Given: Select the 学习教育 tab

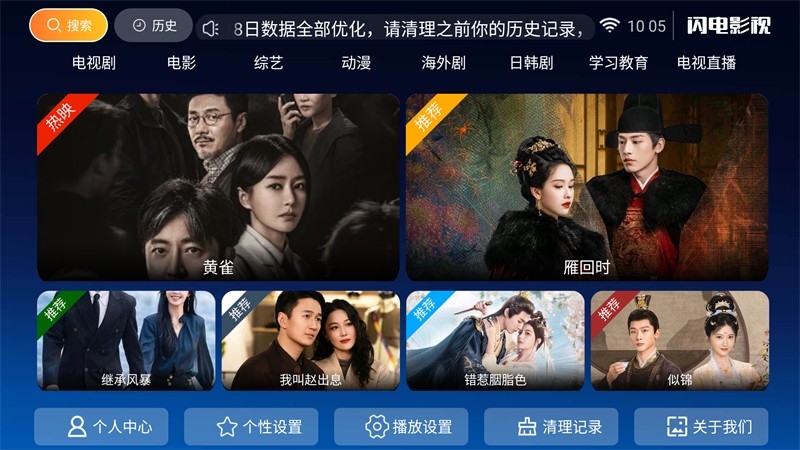Looking at the screenshot, I should tap(618, 63).
